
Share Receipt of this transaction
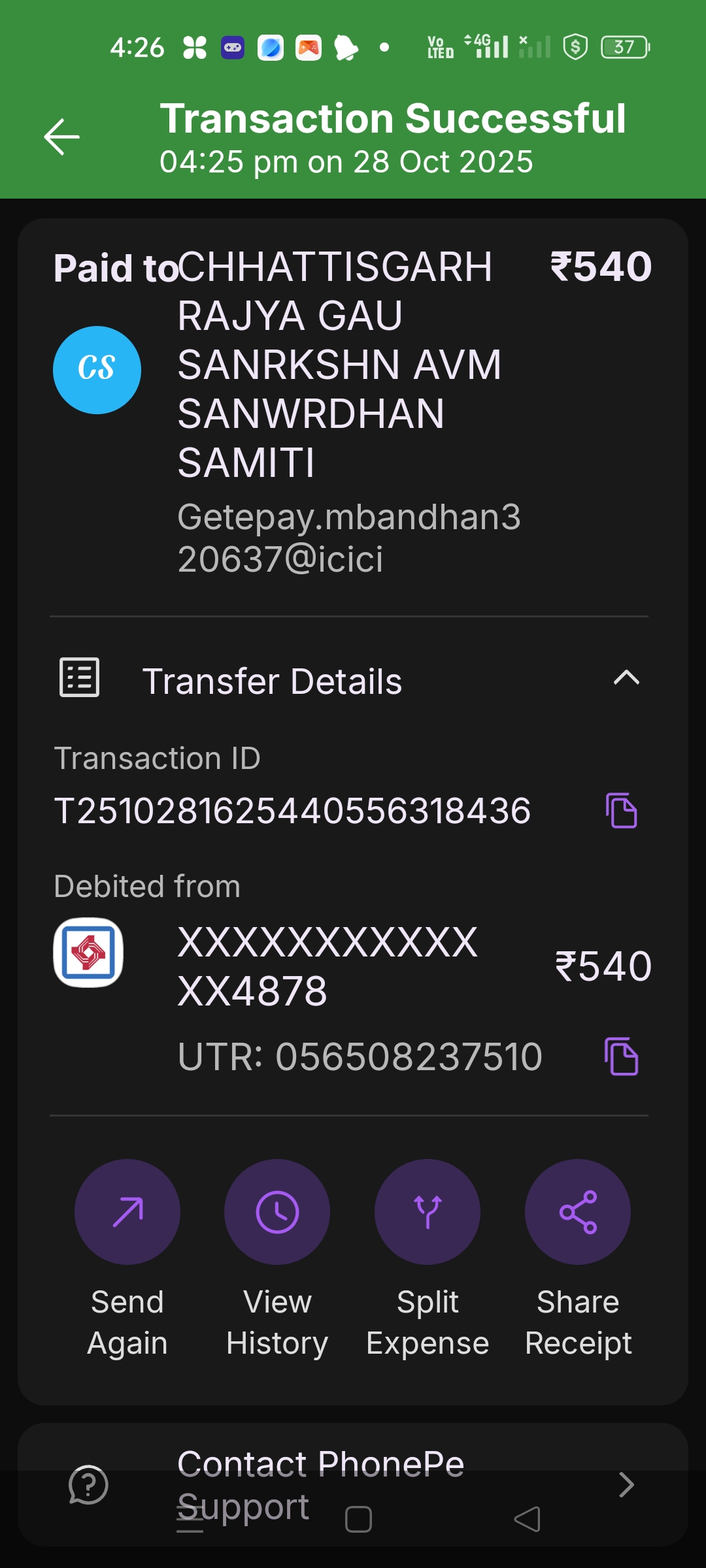point(578,1213)
